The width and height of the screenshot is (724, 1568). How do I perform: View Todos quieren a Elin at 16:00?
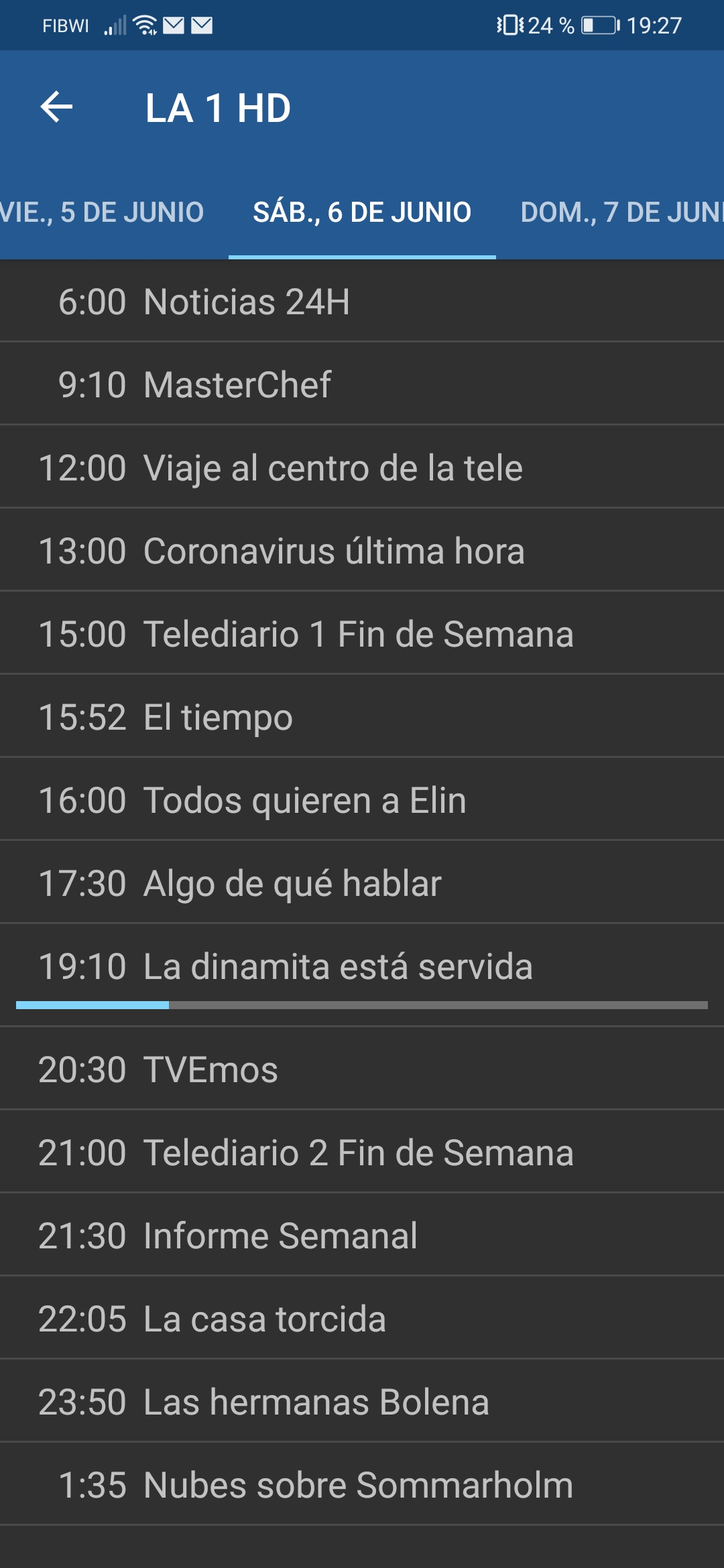362,800
